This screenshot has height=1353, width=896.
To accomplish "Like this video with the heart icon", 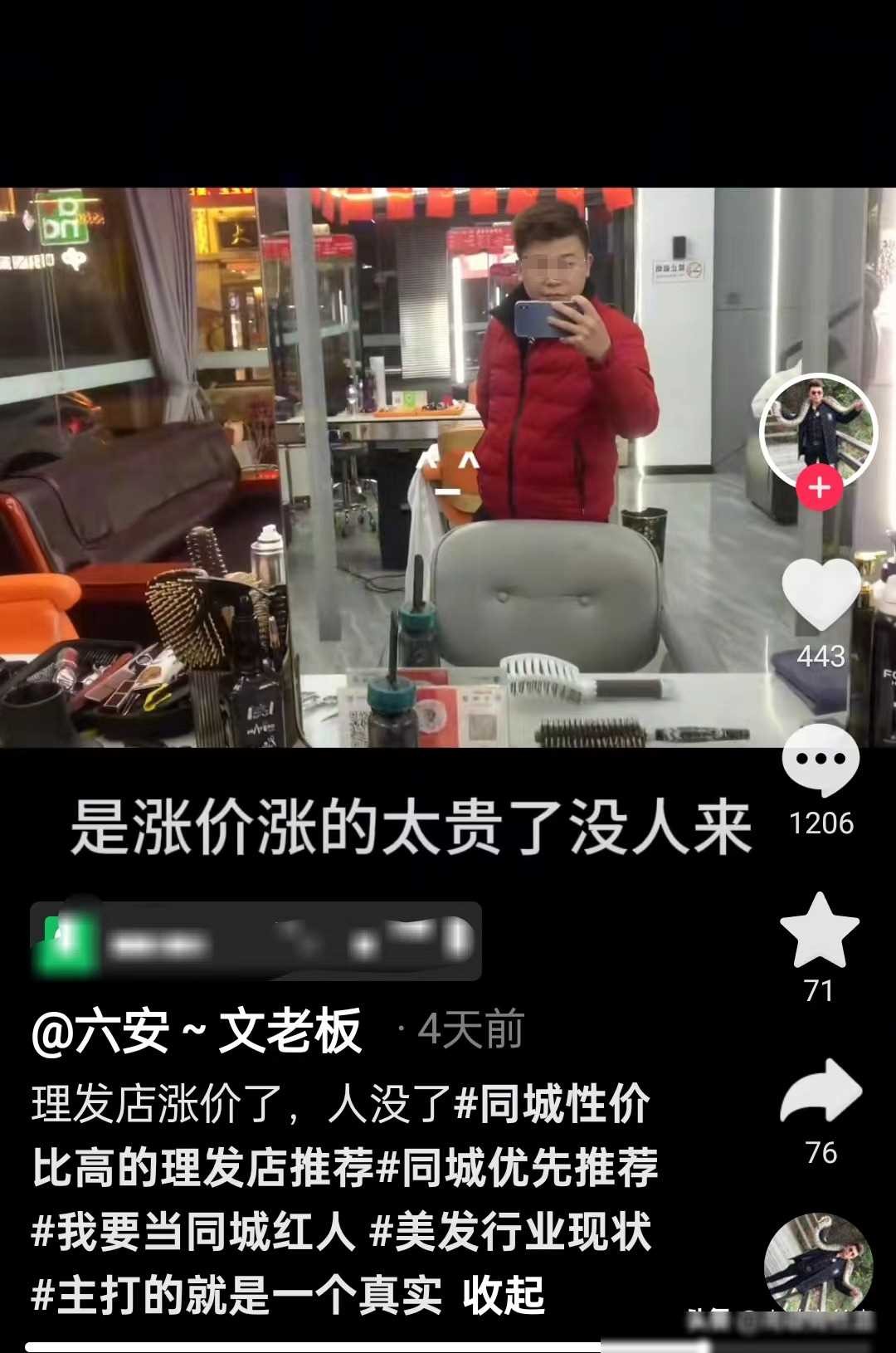I will pos(821,593).
